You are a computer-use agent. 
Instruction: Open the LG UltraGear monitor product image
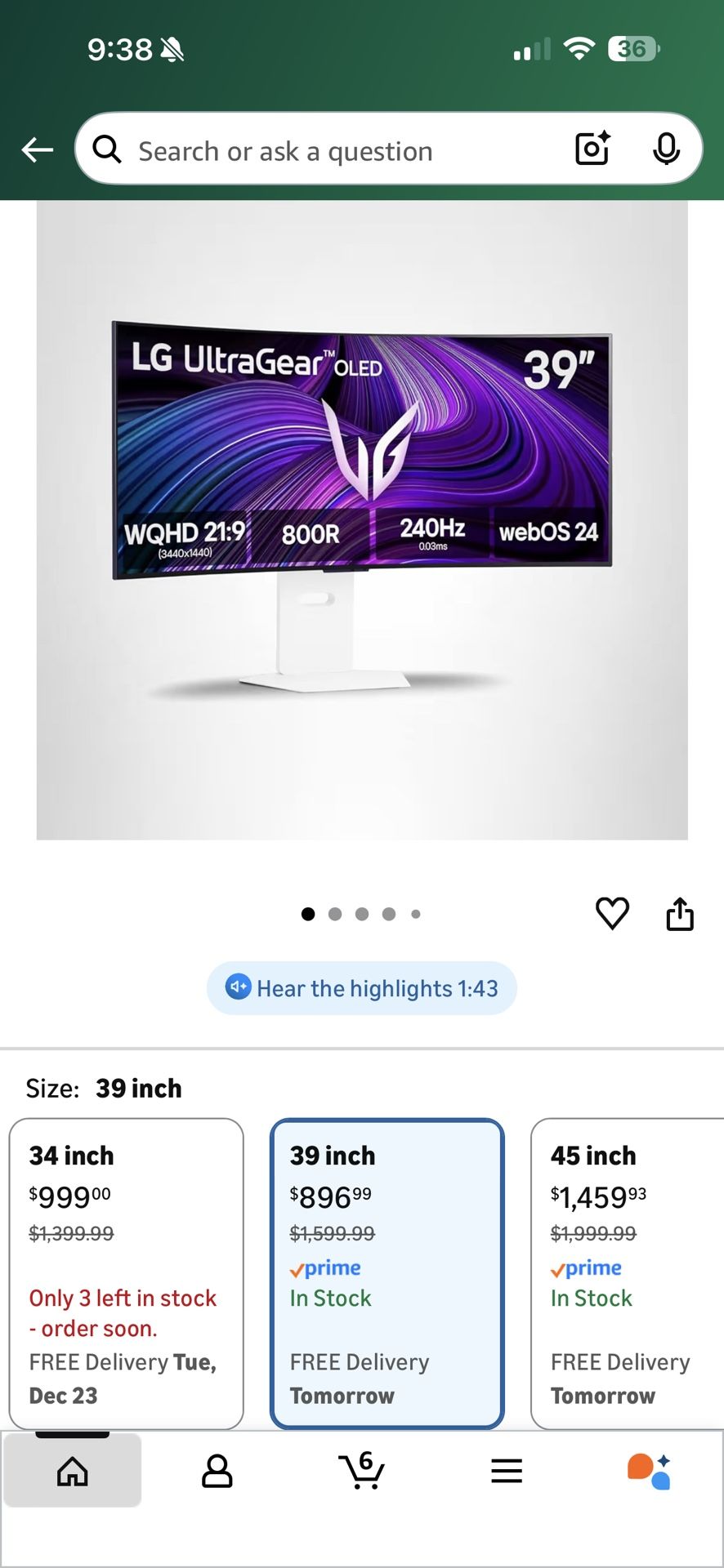(362, 520)
